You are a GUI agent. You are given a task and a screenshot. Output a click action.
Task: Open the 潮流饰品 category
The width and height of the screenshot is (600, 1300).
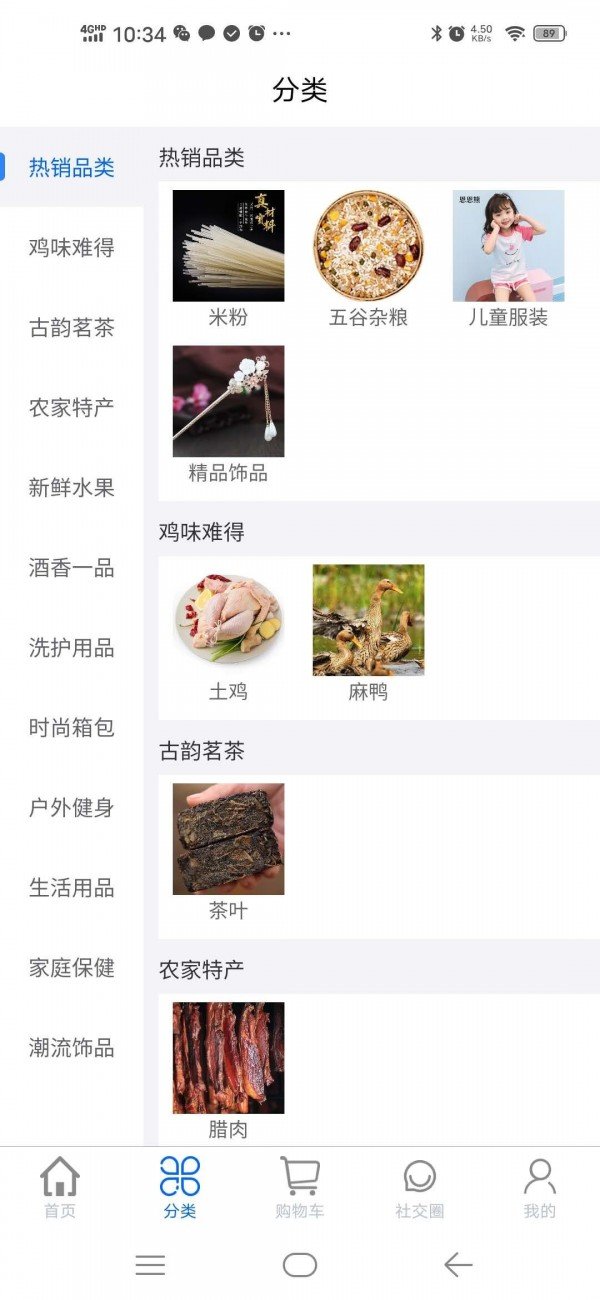coord(71,1048)
